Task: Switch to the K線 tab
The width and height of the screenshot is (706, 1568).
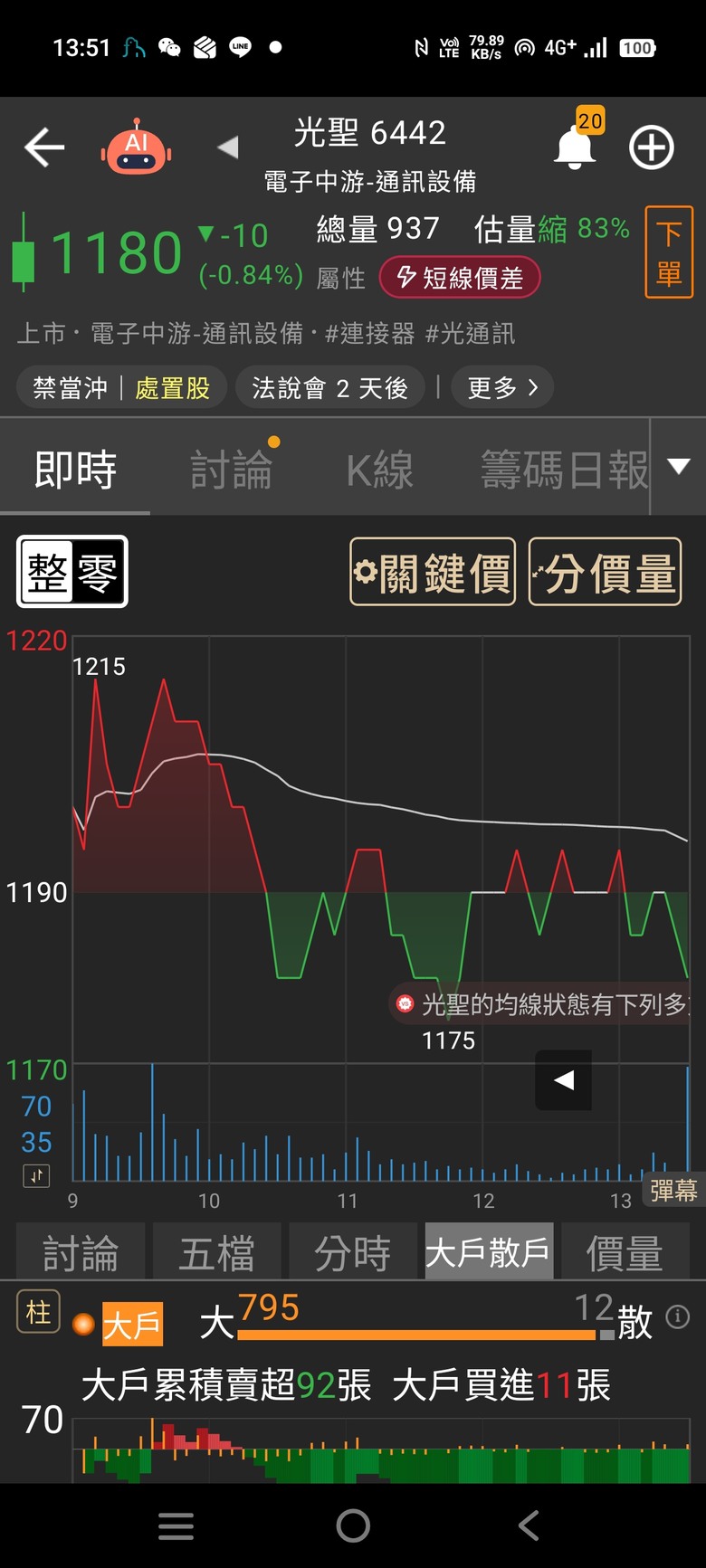Action: click(x=380, y=470)
